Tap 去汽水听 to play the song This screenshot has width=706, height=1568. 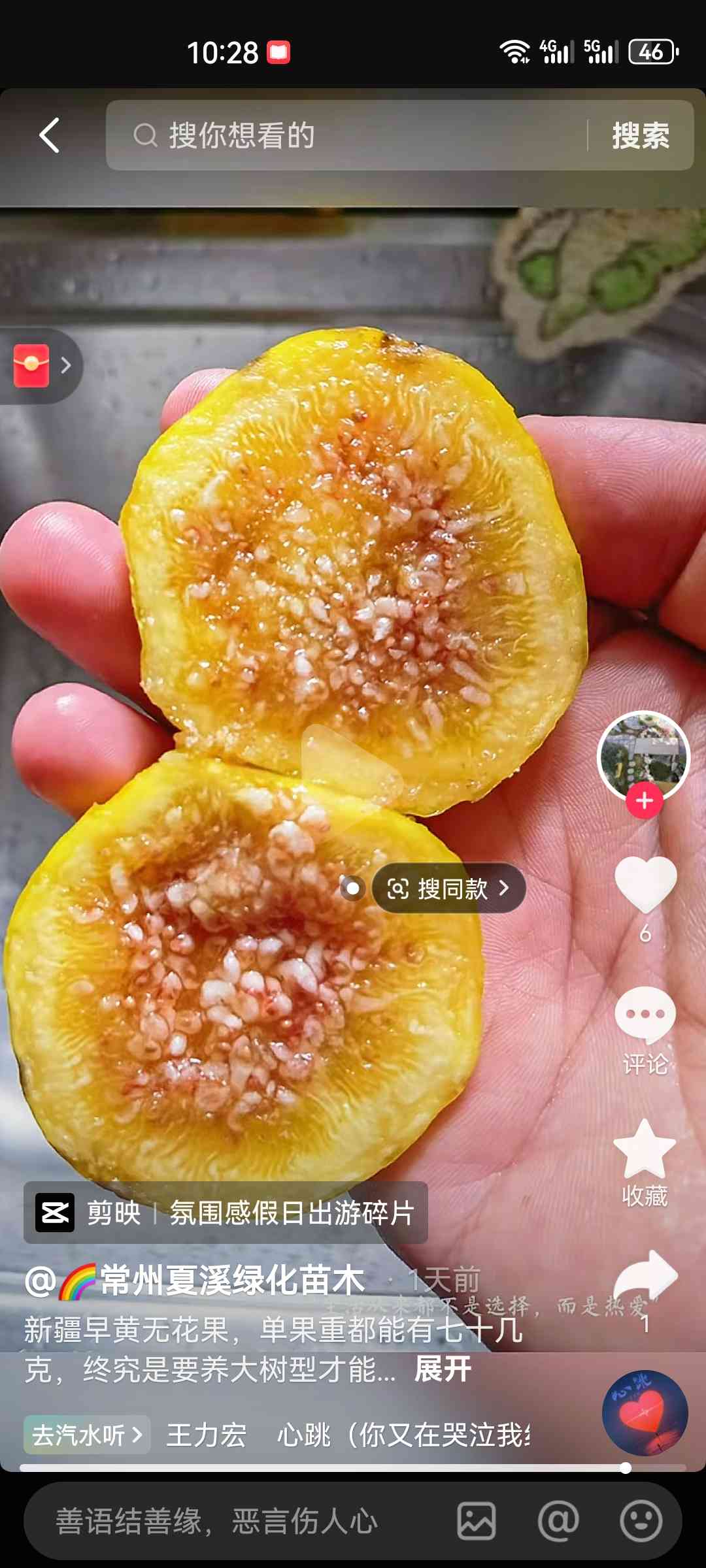(x=87, y=1435)
